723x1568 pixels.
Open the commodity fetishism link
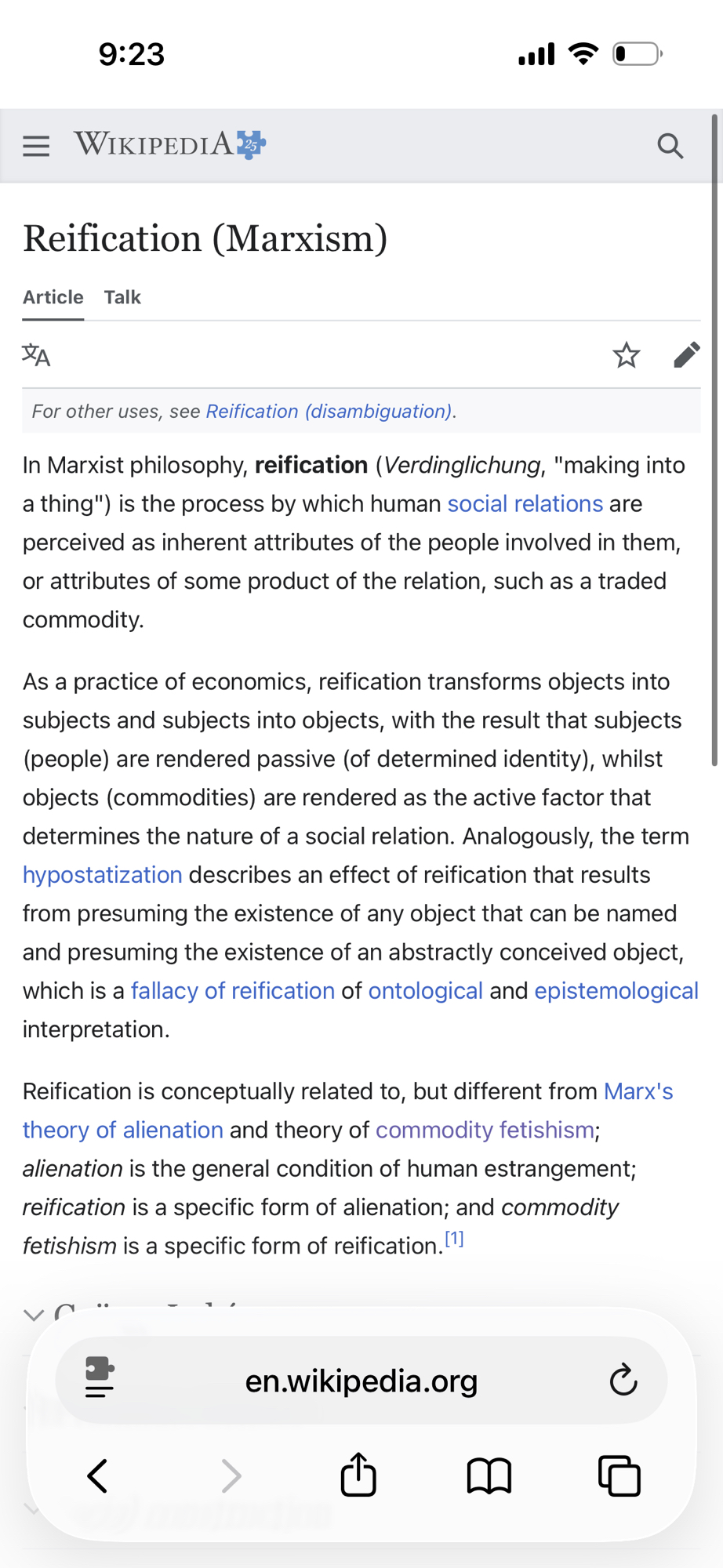click(x=485, y=1130)
